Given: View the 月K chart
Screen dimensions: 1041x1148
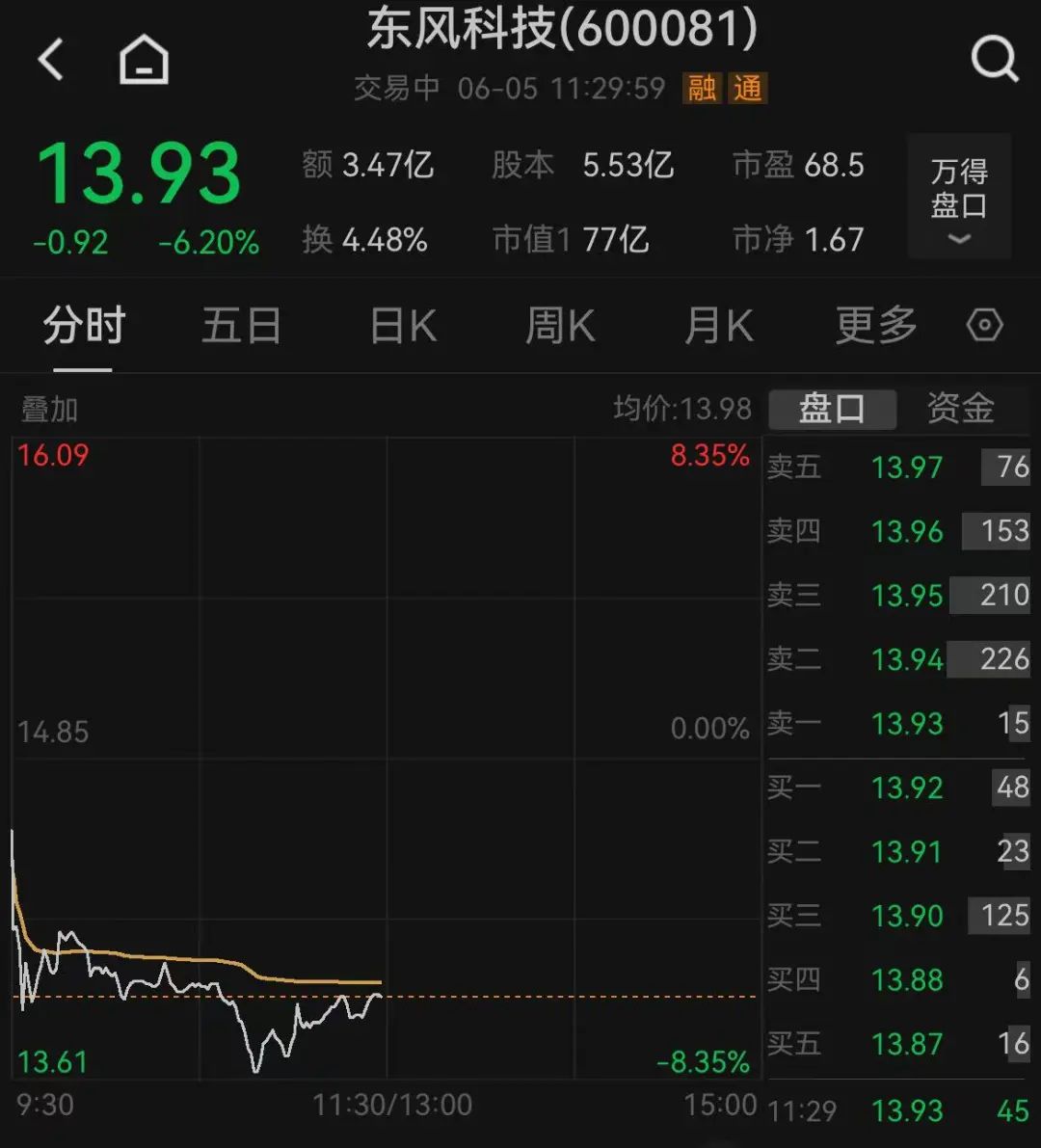Looking at the screenshot, I should 718,327.
